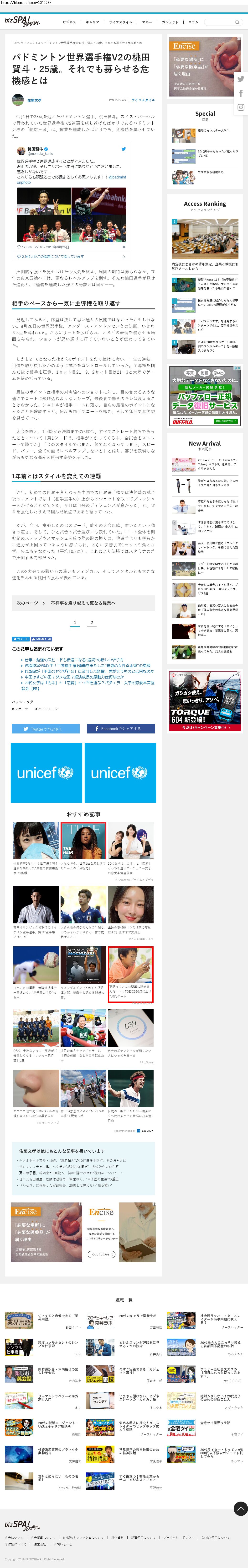Tap the Twitterでつぶやく button
This screenshot has width=248, height=1568.
pos(46,729)
